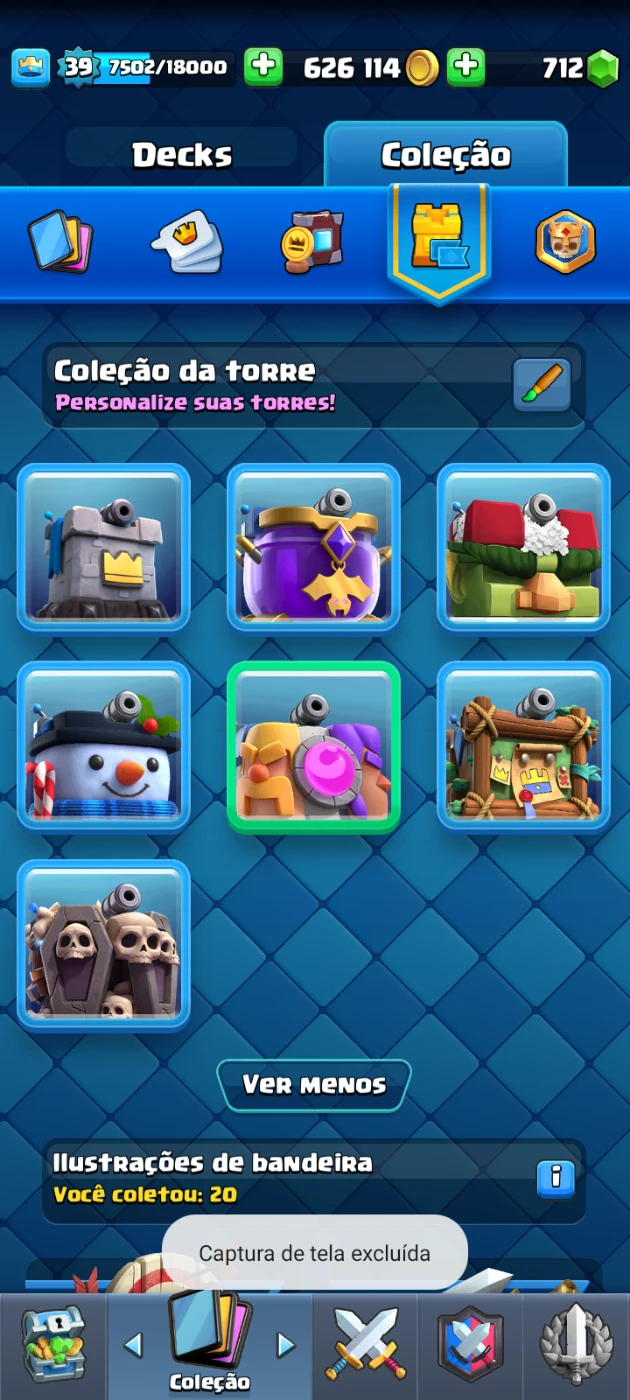Screen dimensions: 630x1400
Task: Open the hero badge collection icon
Action: coord(565,241)
